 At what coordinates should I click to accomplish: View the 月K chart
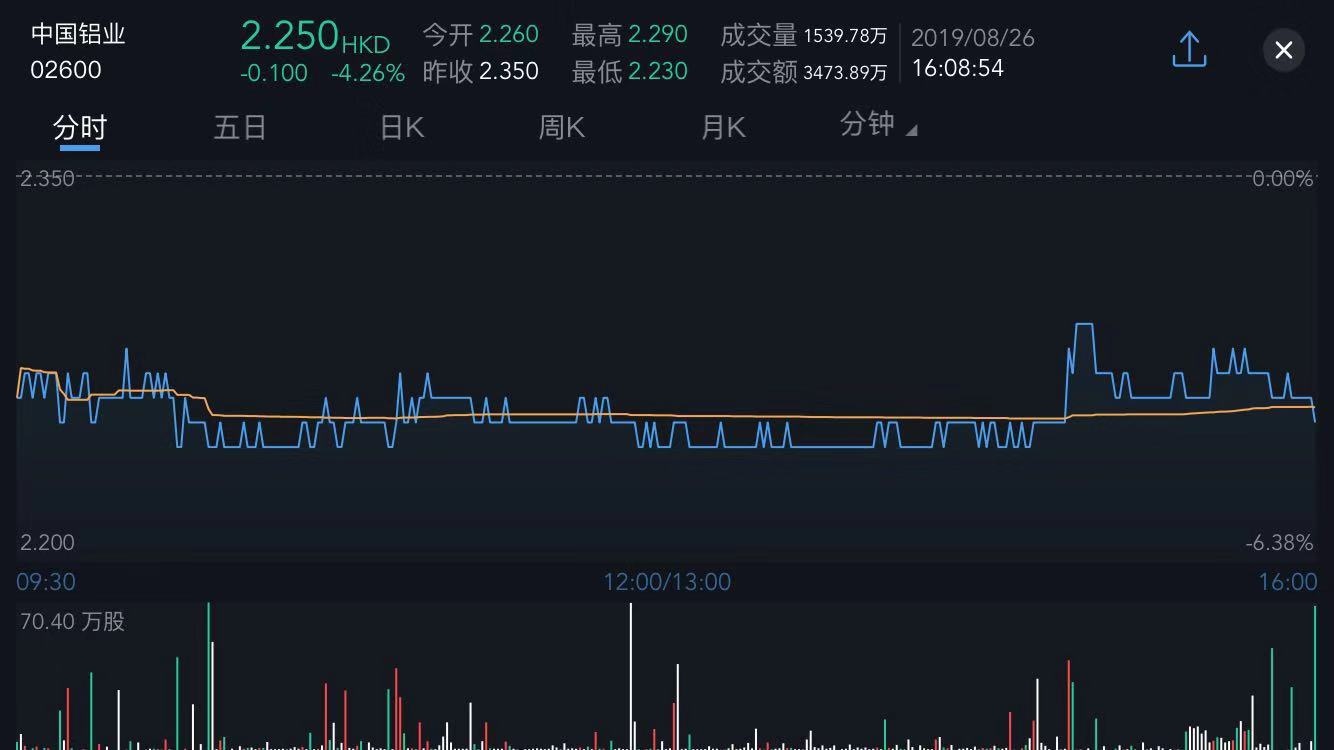[723, 128]
